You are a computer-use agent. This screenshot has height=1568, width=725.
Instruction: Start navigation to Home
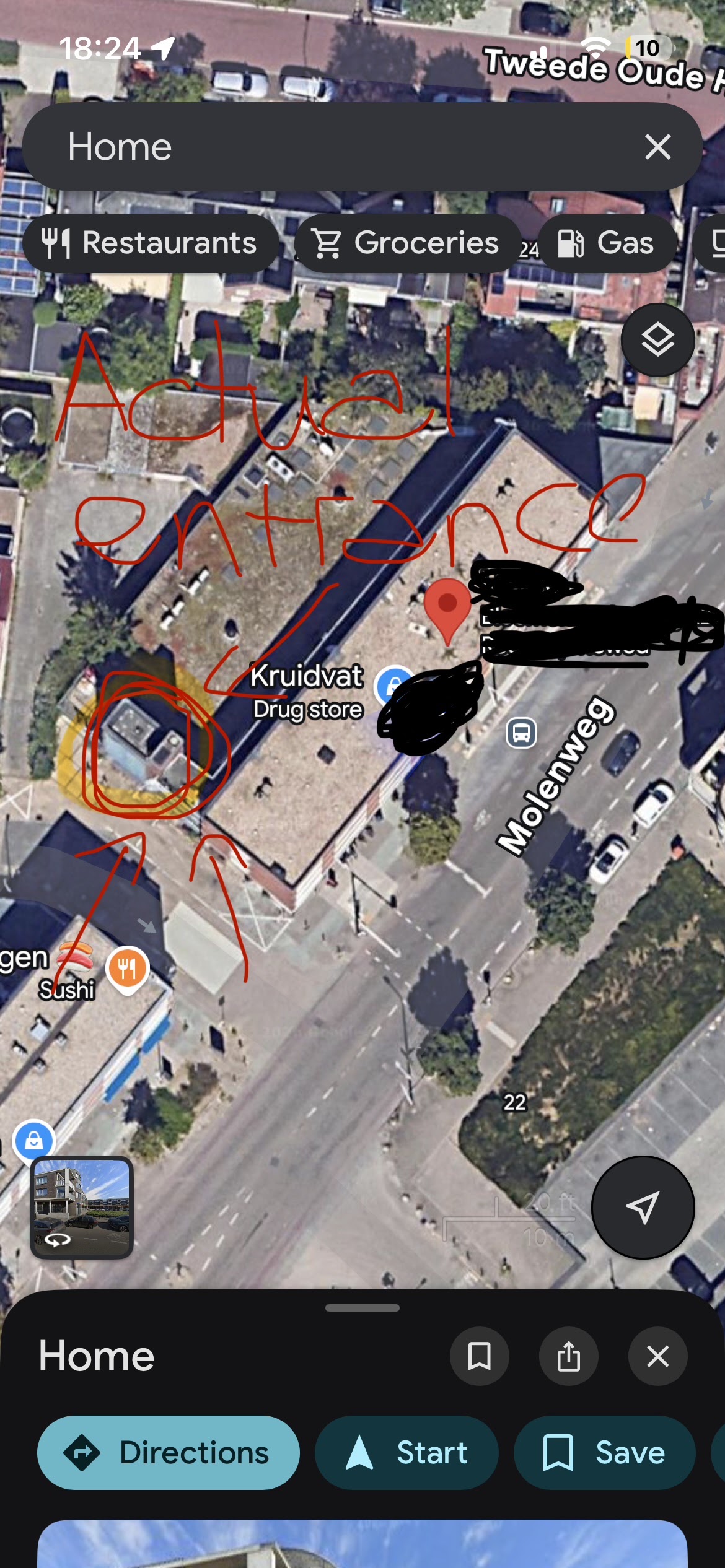point(406,1453)
